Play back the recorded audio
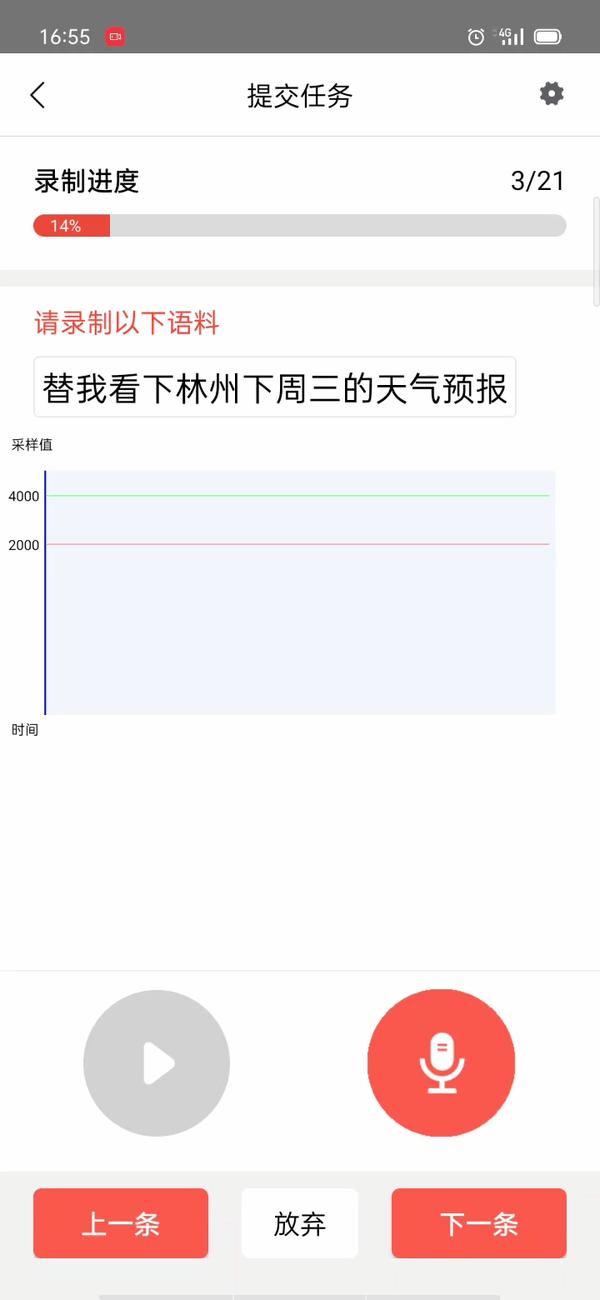Screen dimensions: 600x1300 (157, 1063)
